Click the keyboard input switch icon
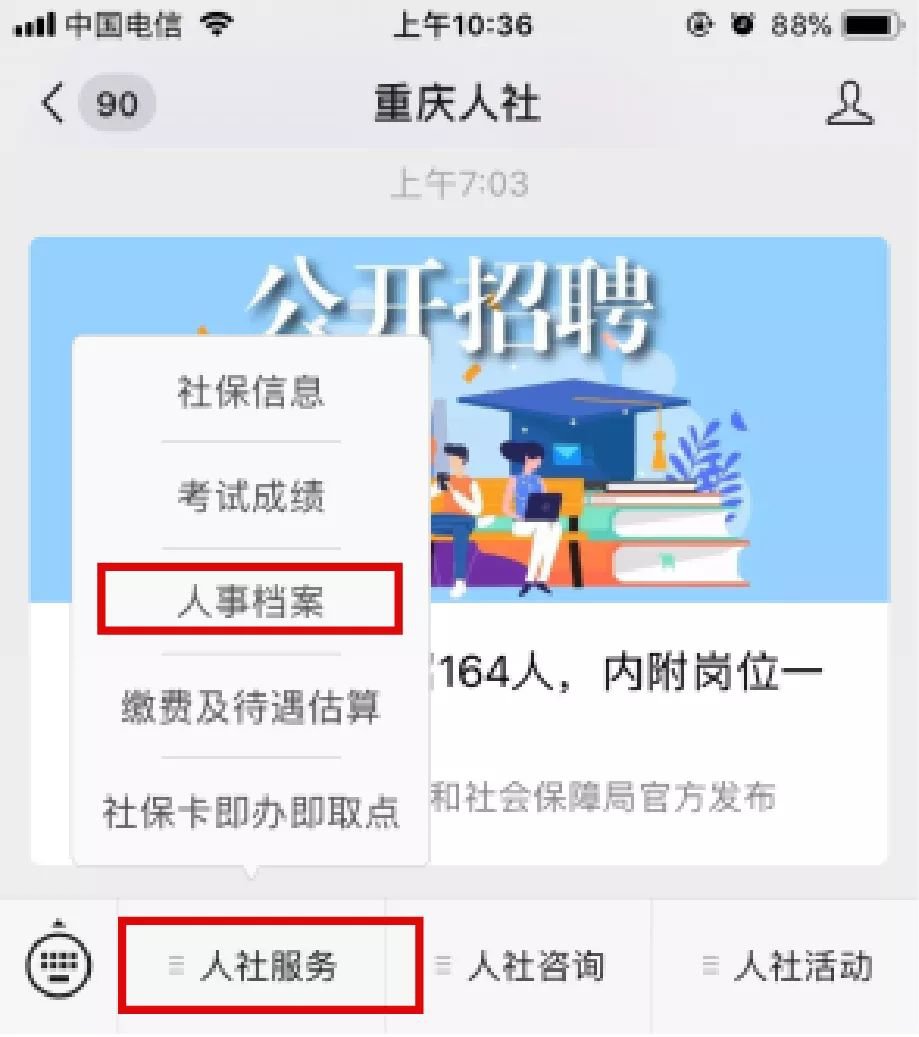The height and width of the screenshot is (1037, 919). pyautogui.click(x=57, y=963)
